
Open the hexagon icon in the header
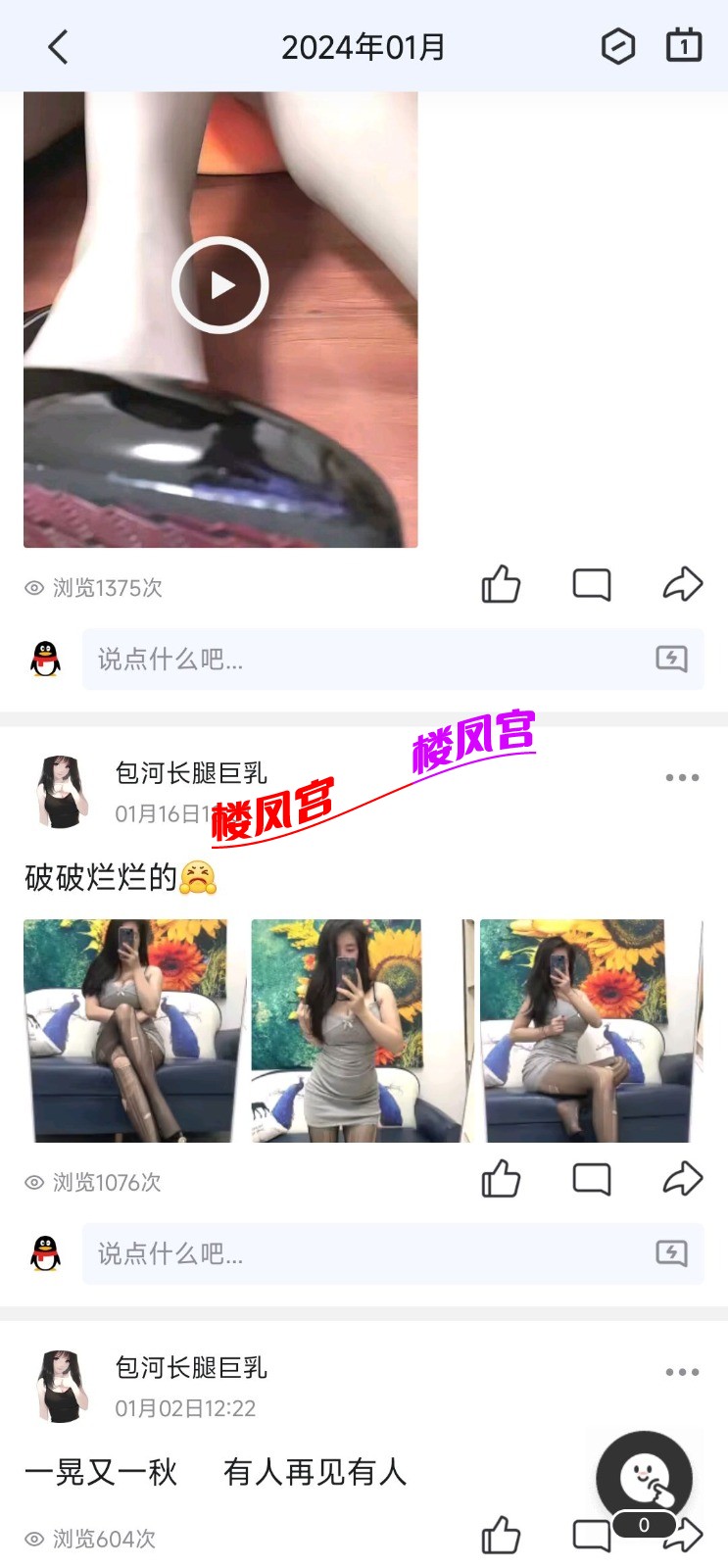(x=617, y=46)
